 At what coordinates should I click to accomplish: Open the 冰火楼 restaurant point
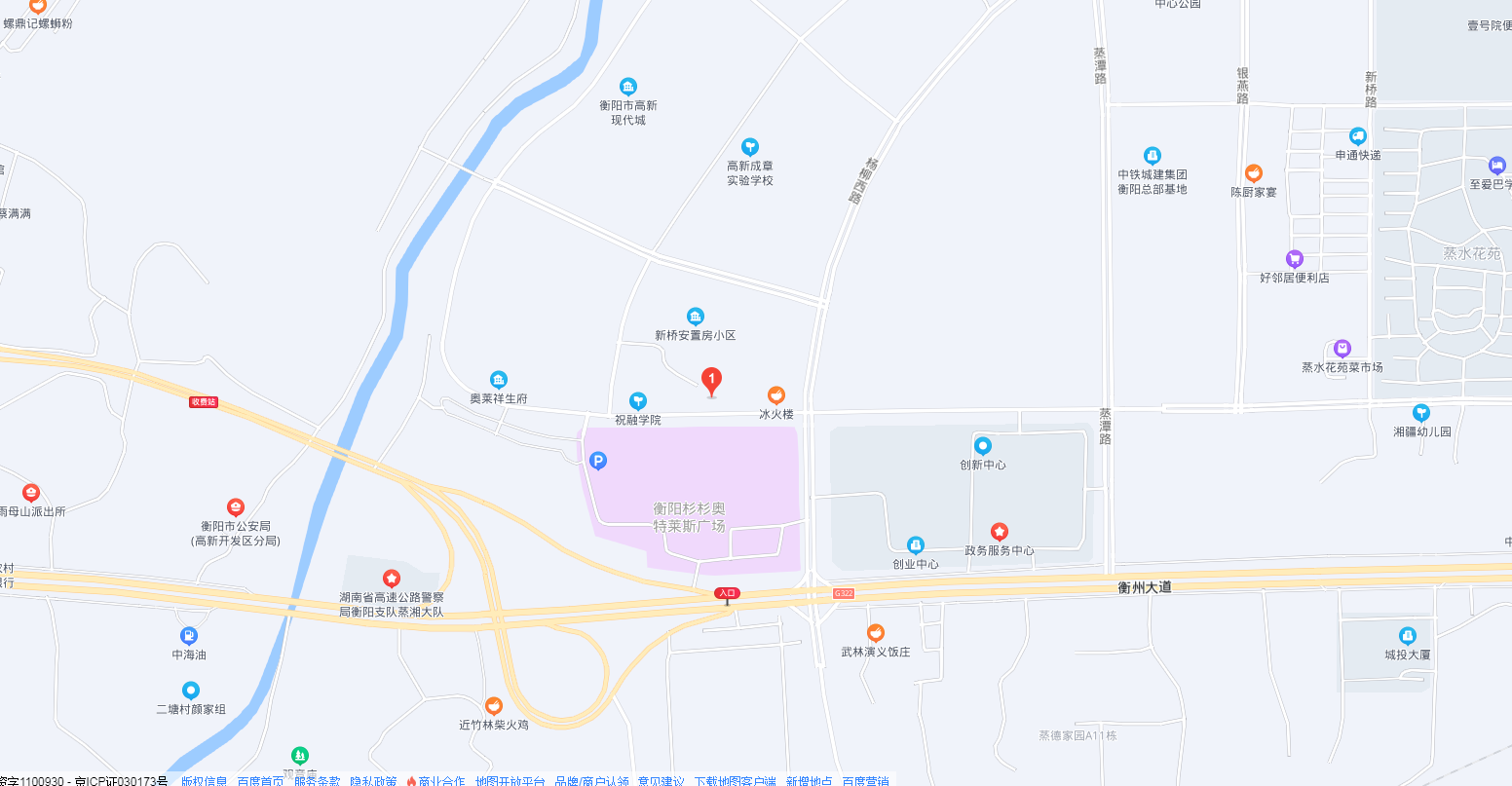[776, 395]
